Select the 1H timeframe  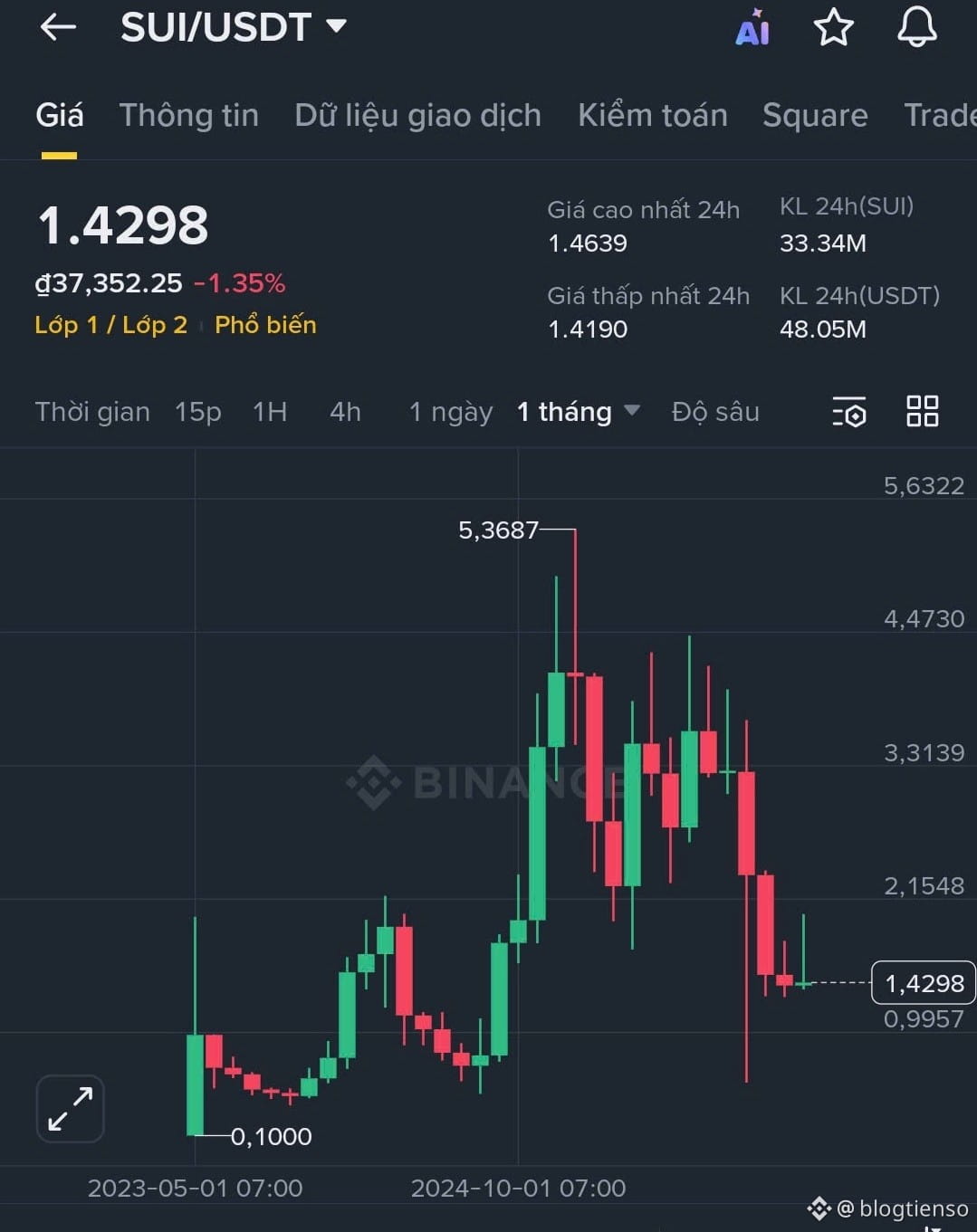[x=269, y=412]
